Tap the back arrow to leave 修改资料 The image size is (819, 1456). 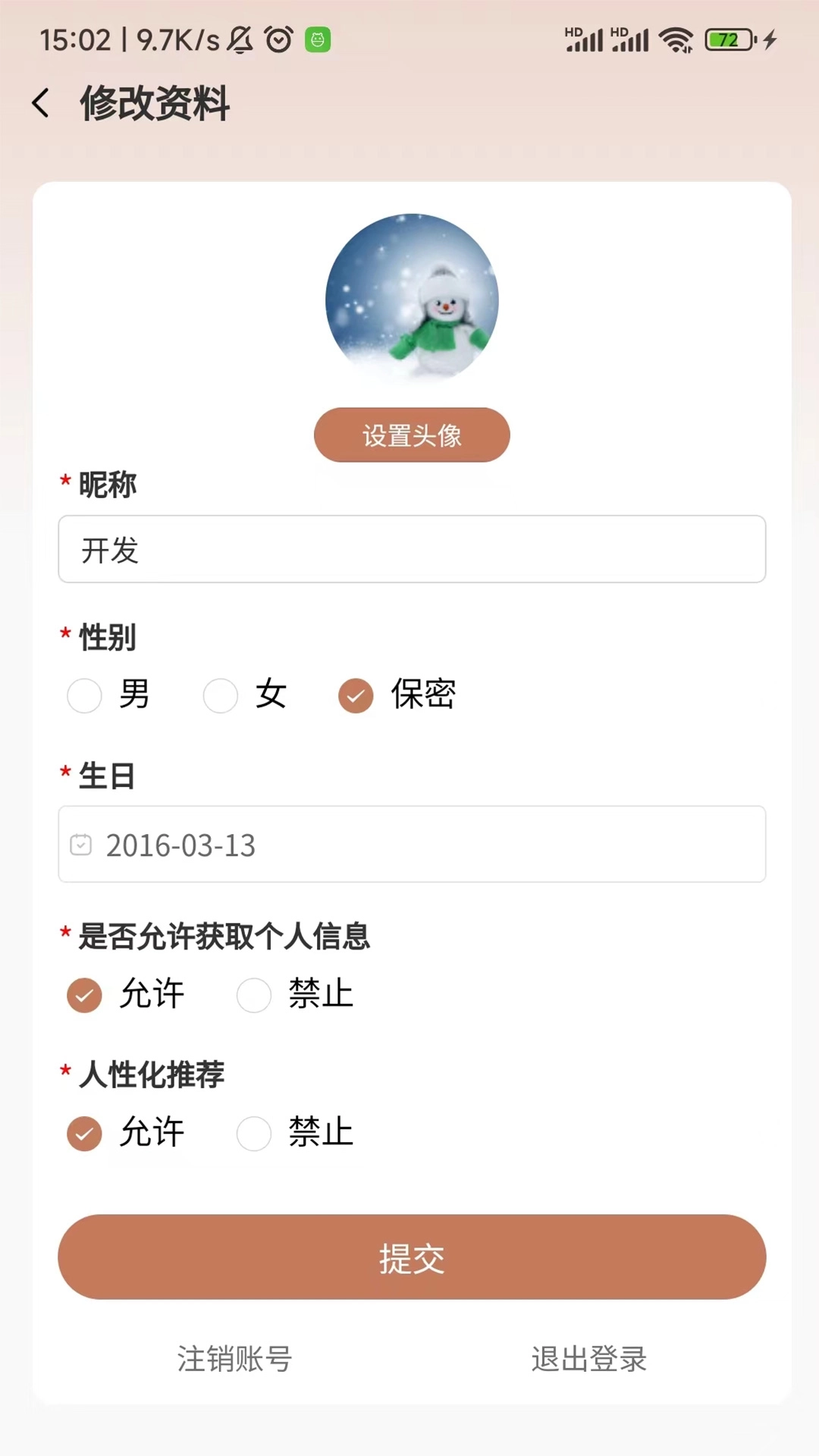[42, 102]
